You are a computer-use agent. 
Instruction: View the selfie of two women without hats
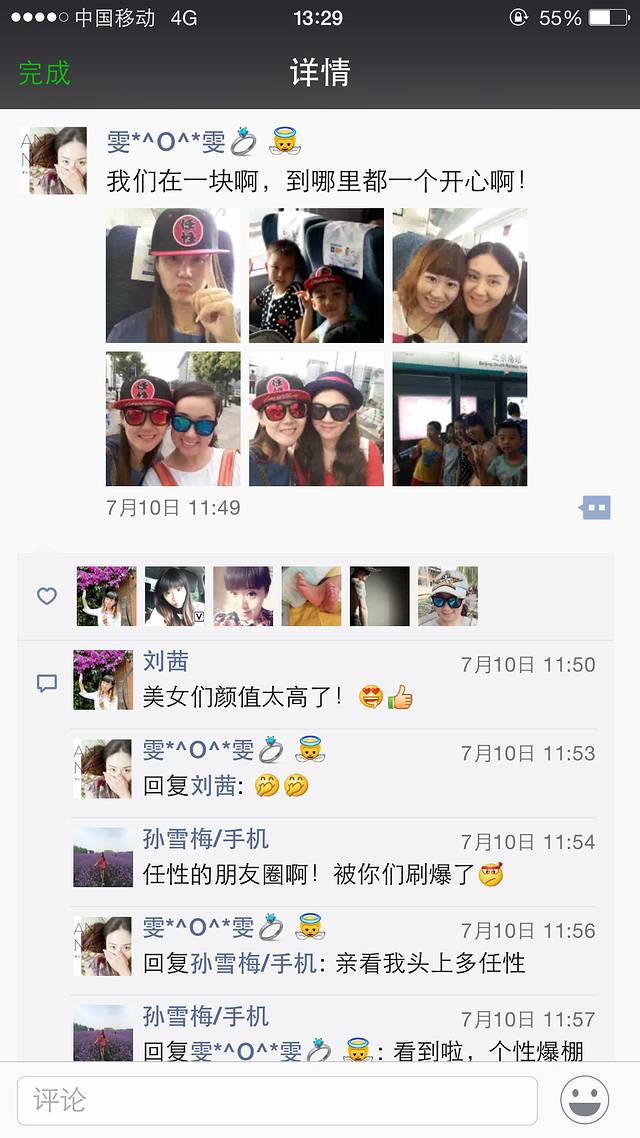[459, 275]
